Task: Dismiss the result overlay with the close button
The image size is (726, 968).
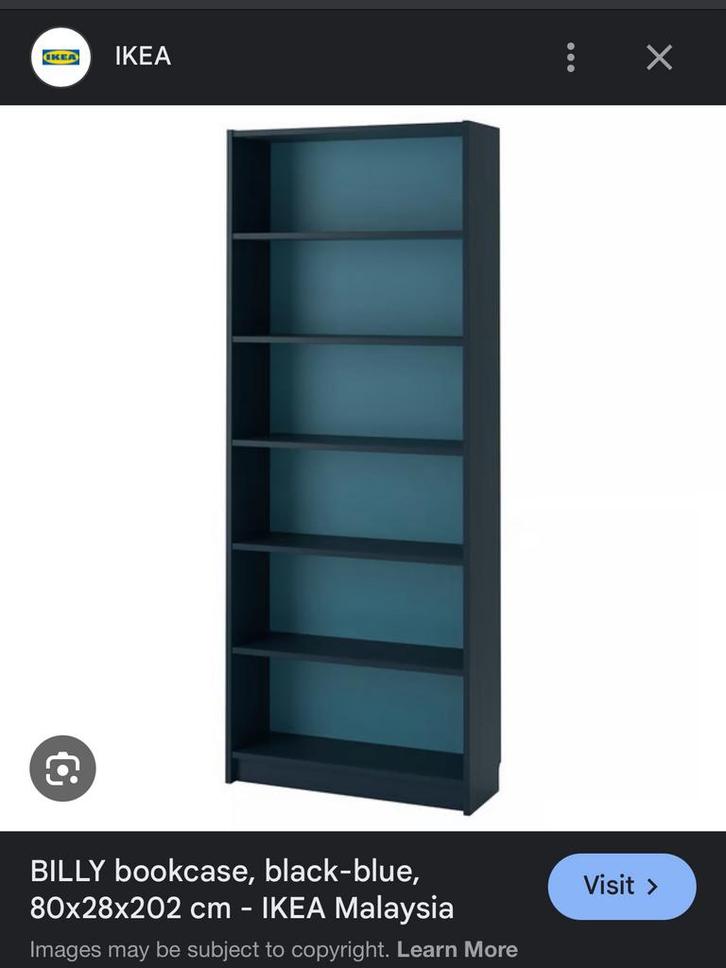Action: [x=658, y=57]
